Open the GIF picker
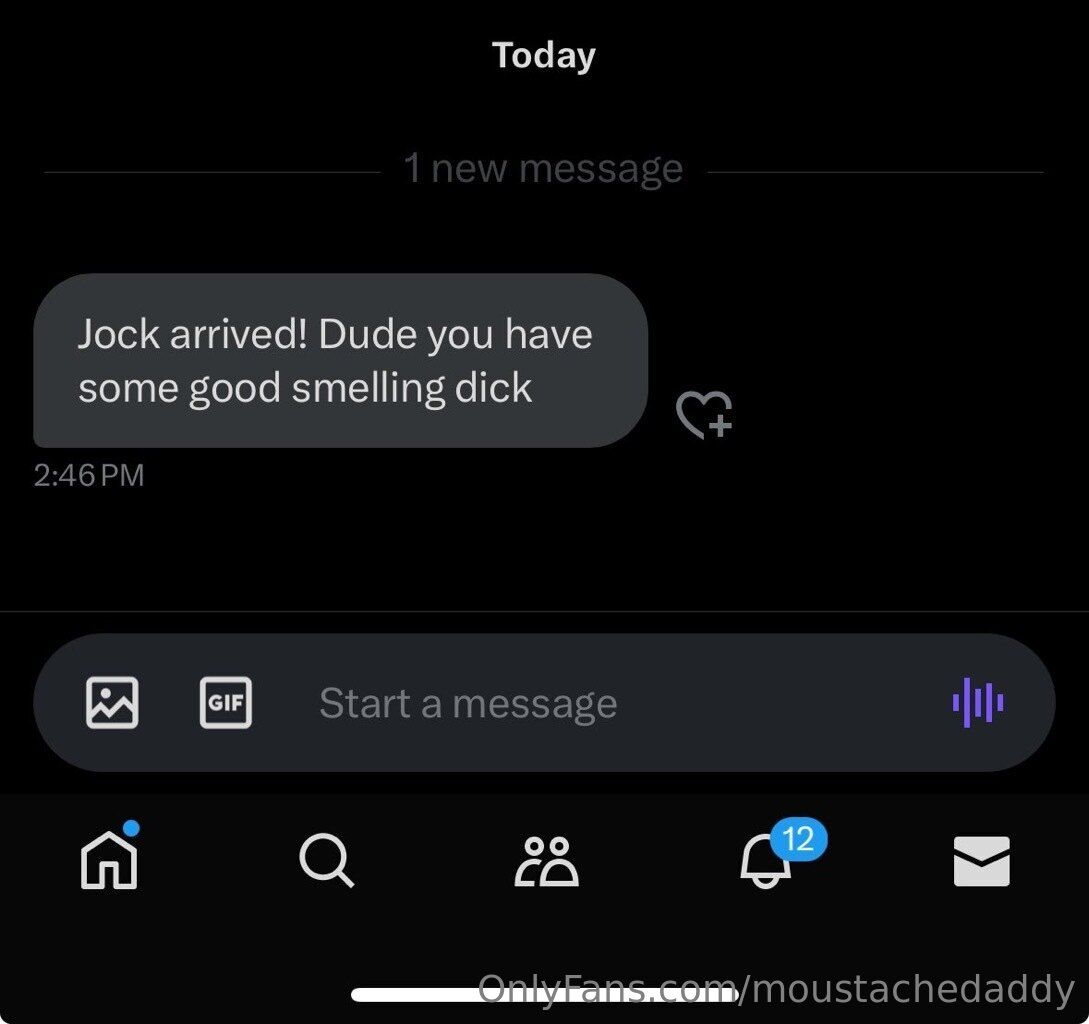 click(225, 702)
